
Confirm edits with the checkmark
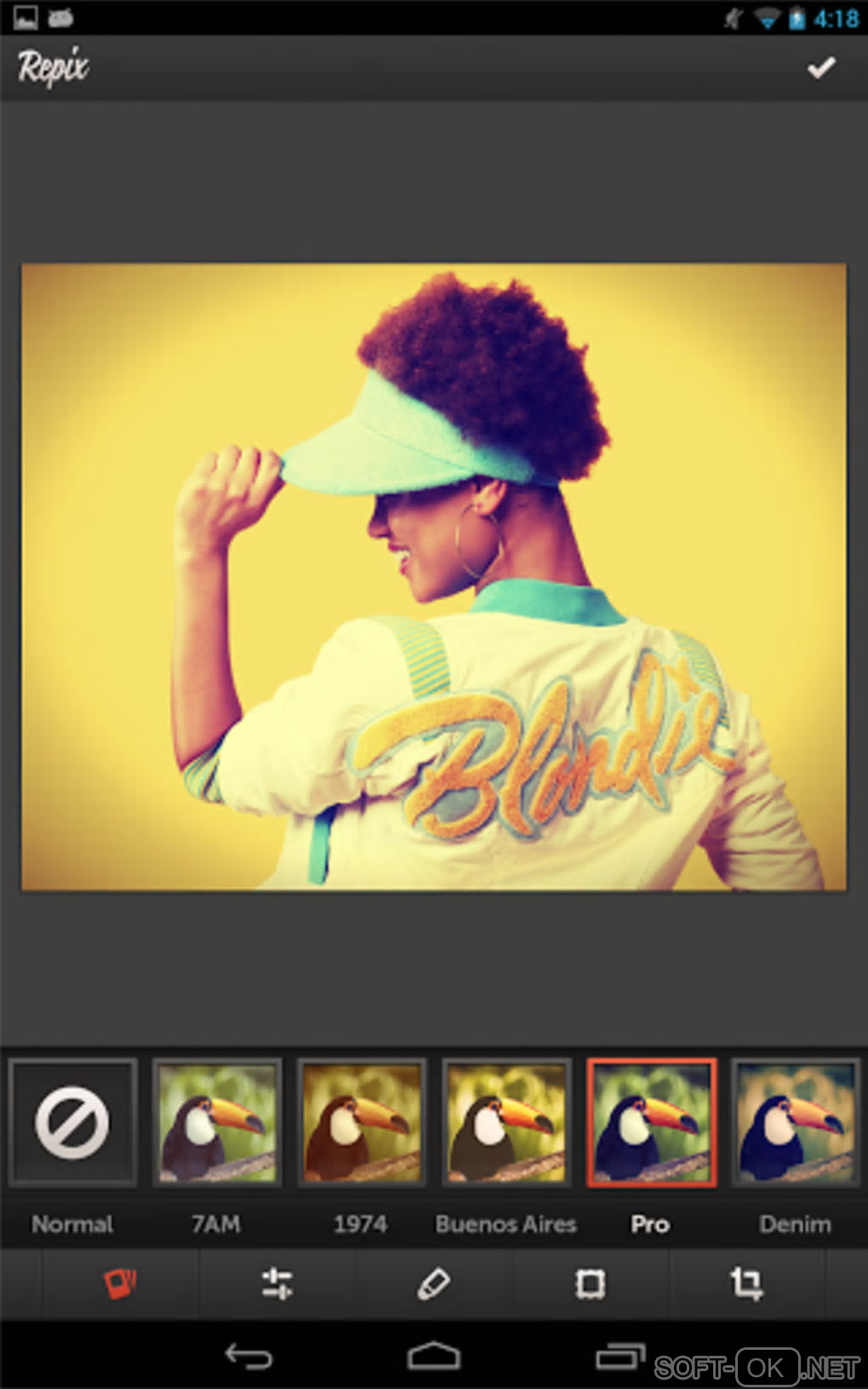point(821,67)
